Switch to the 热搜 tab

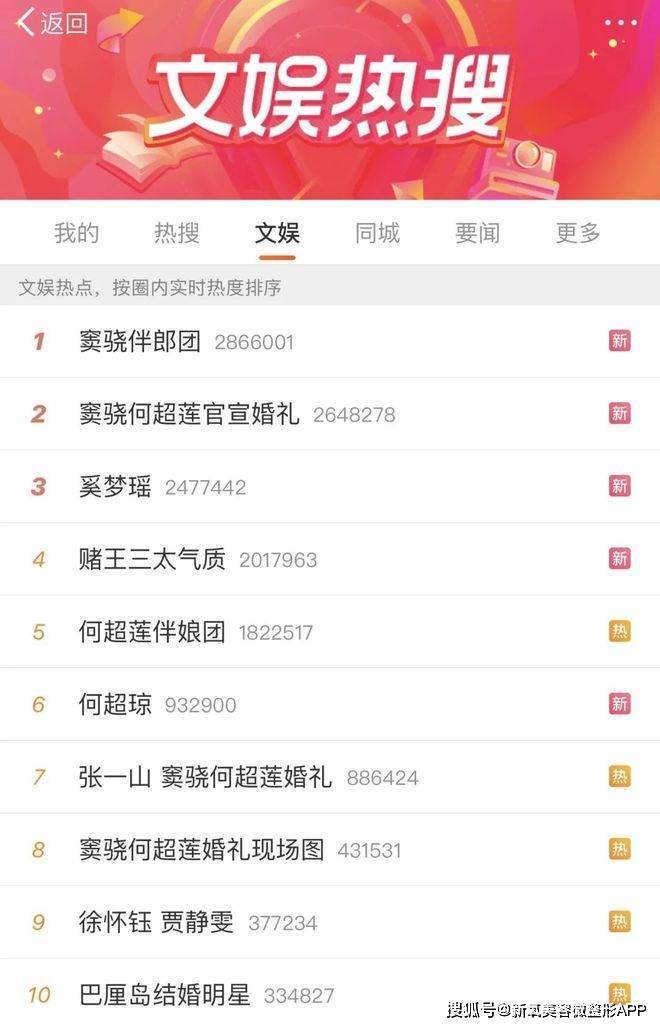[x=177, y=233]
